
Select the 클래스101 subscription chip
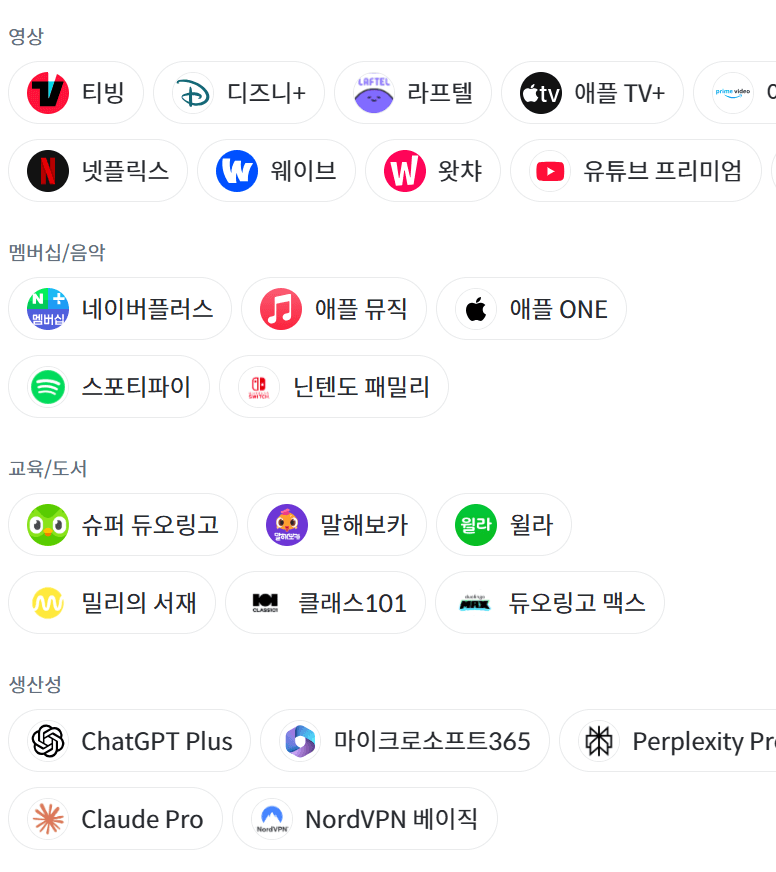tap(325, 602)
